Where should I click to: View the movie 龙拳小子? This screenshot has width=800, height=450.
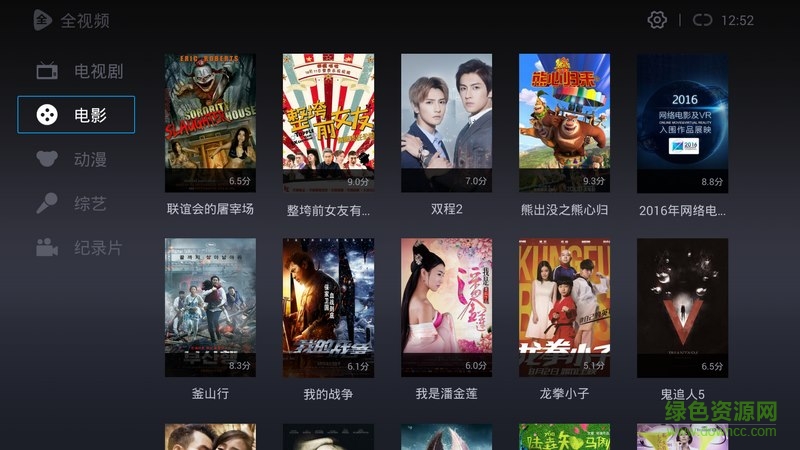564,307
